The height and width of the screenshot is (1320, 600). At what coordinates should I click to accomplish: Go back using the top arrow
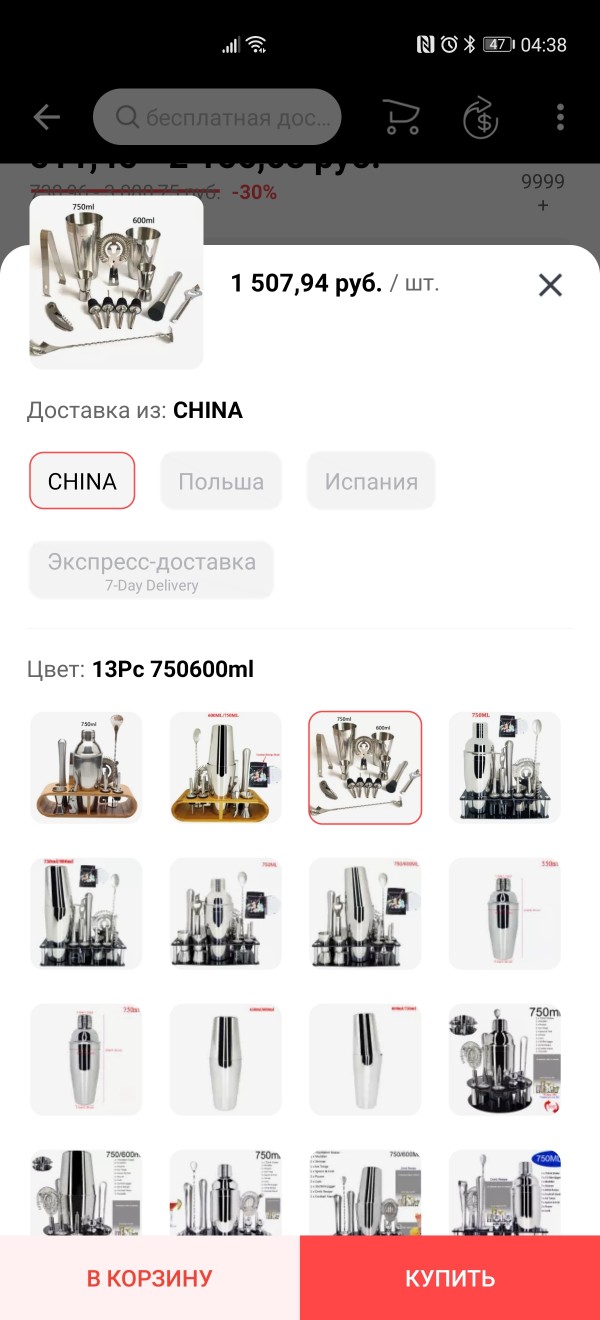point(47,118)
